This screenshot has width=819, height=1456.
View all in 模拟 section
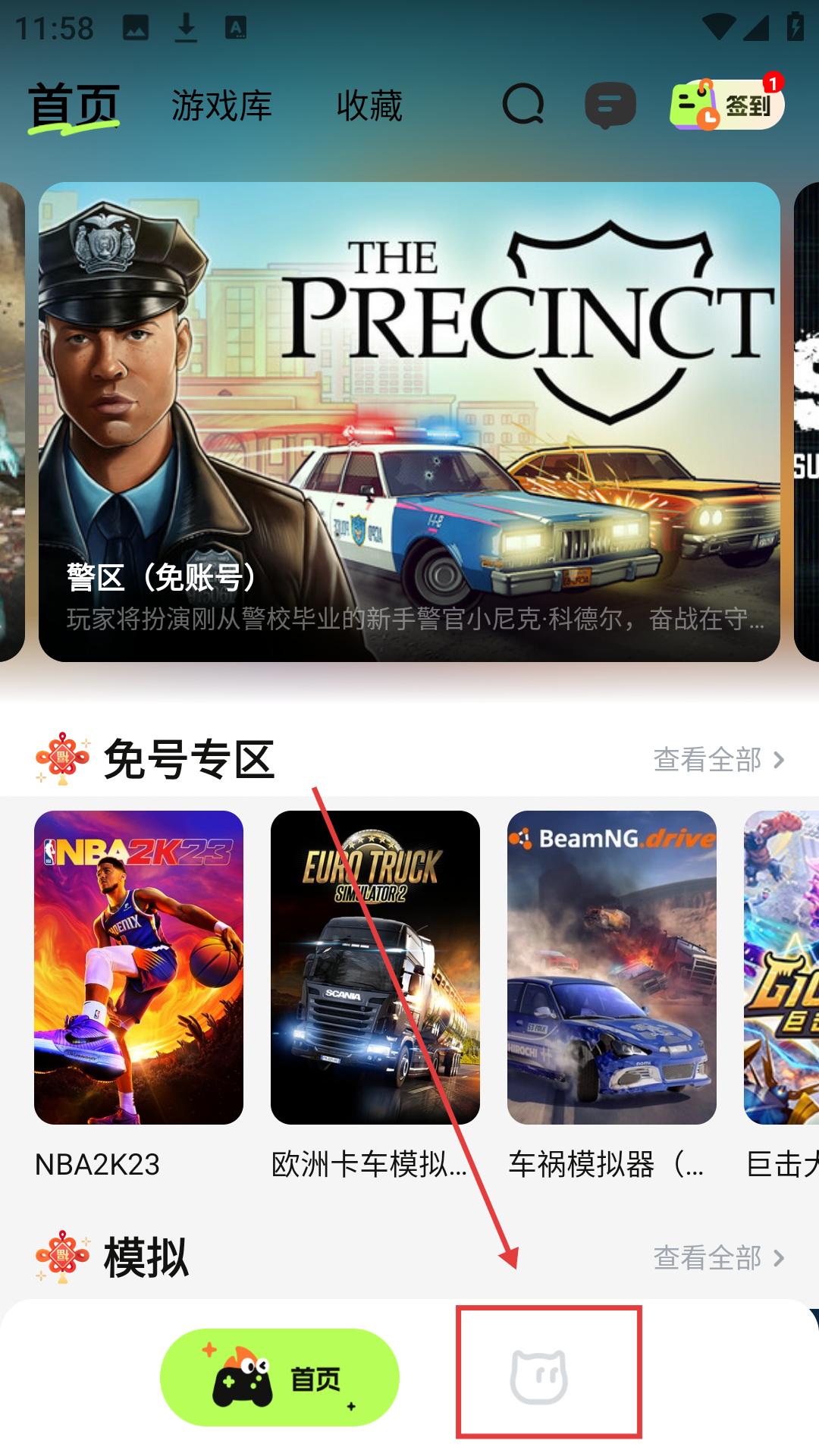coord(718,1258)
